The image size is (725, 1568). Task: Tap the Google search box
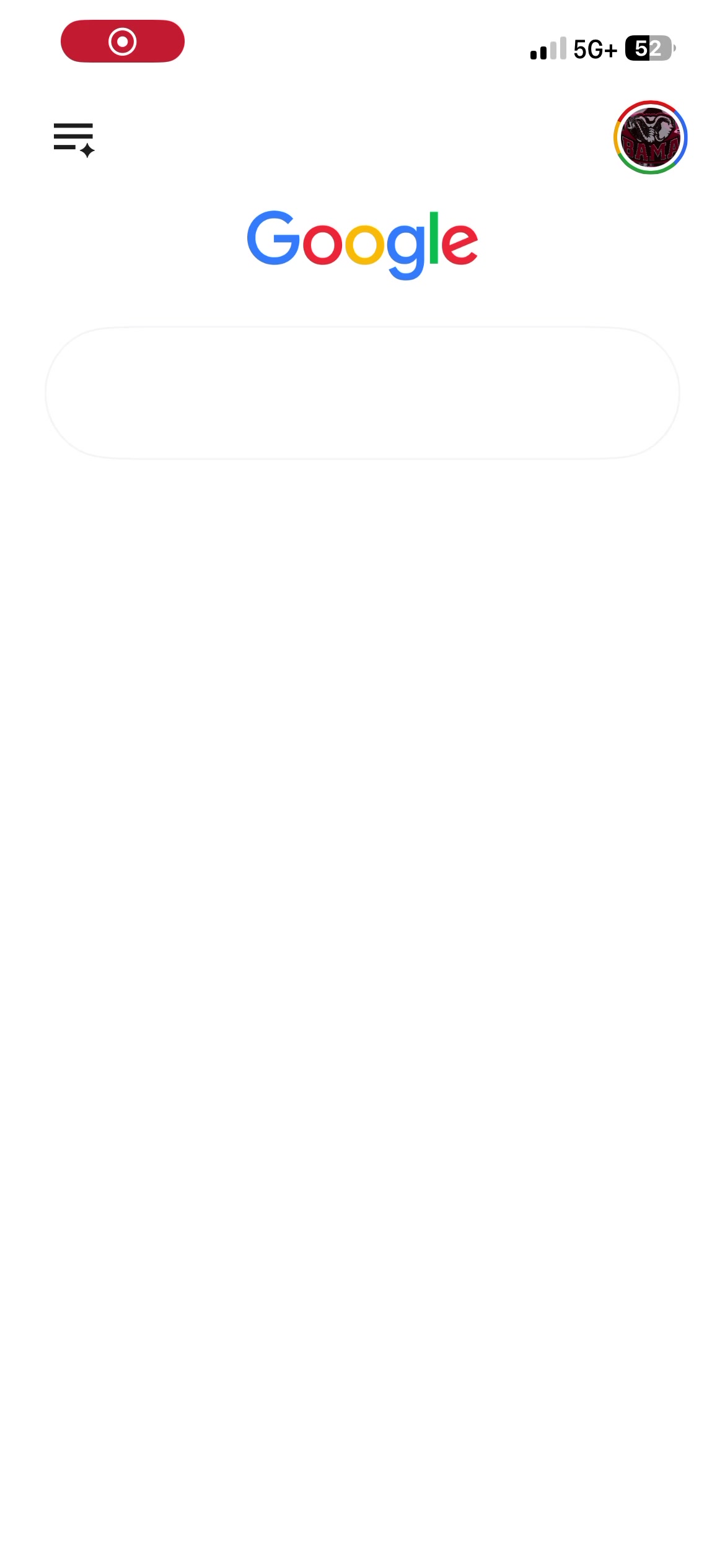[362, 393]
